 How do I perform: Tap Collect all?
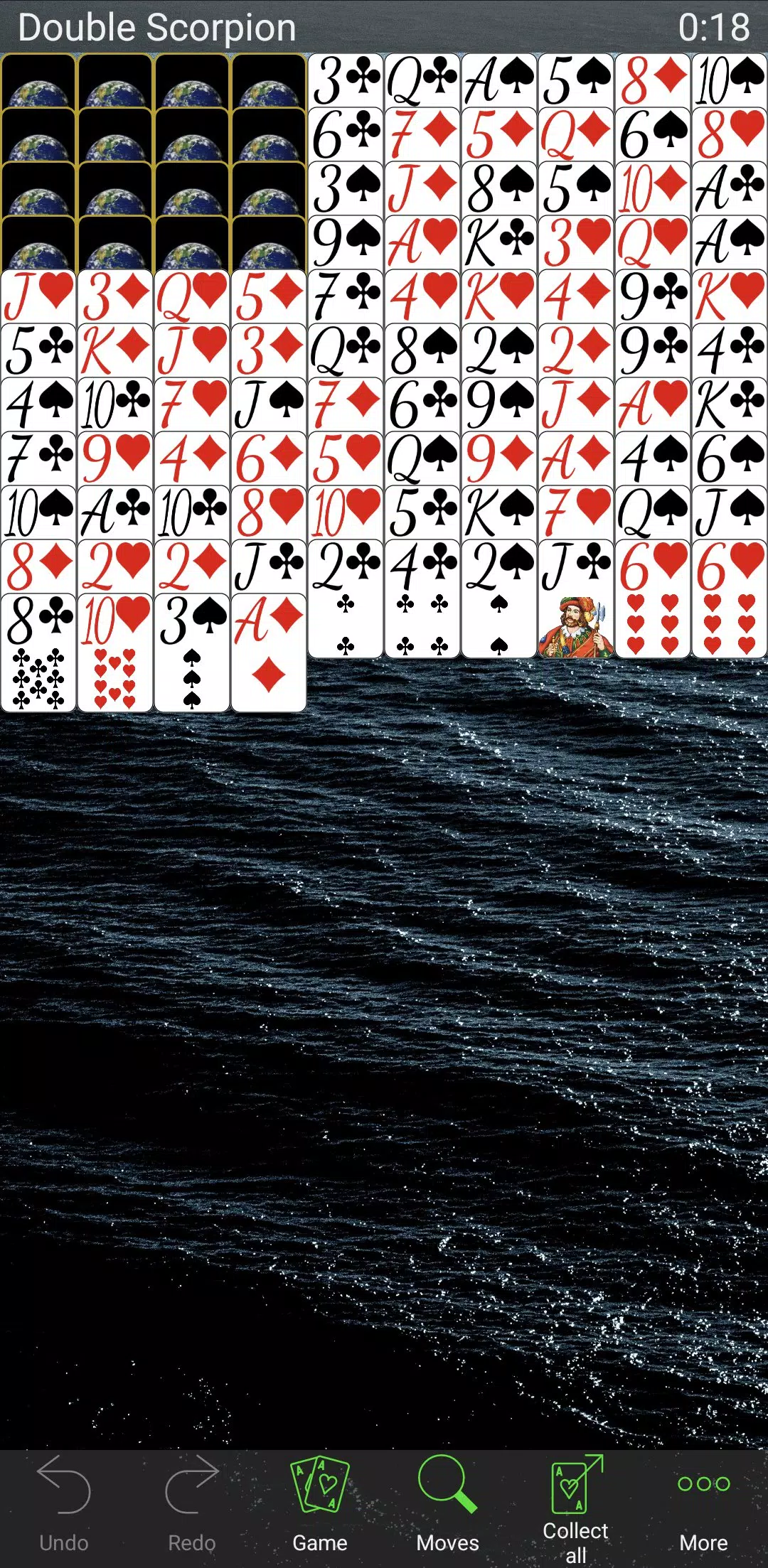(x=575, y=1507)
